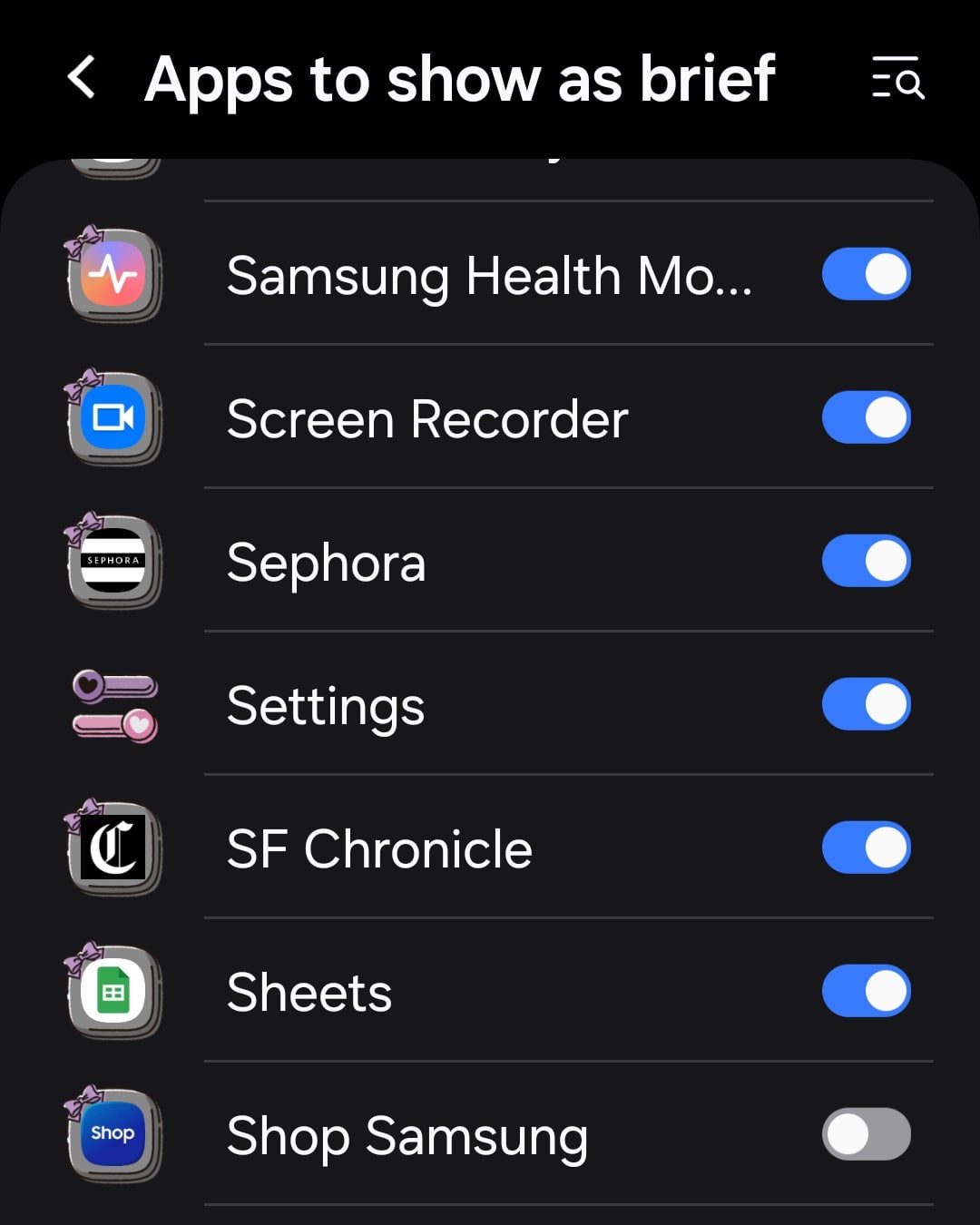The height and width of the screenshot is (1225, 980).
Task: Turn off the Screen Recorder toggle
Action: coord(866,417)
